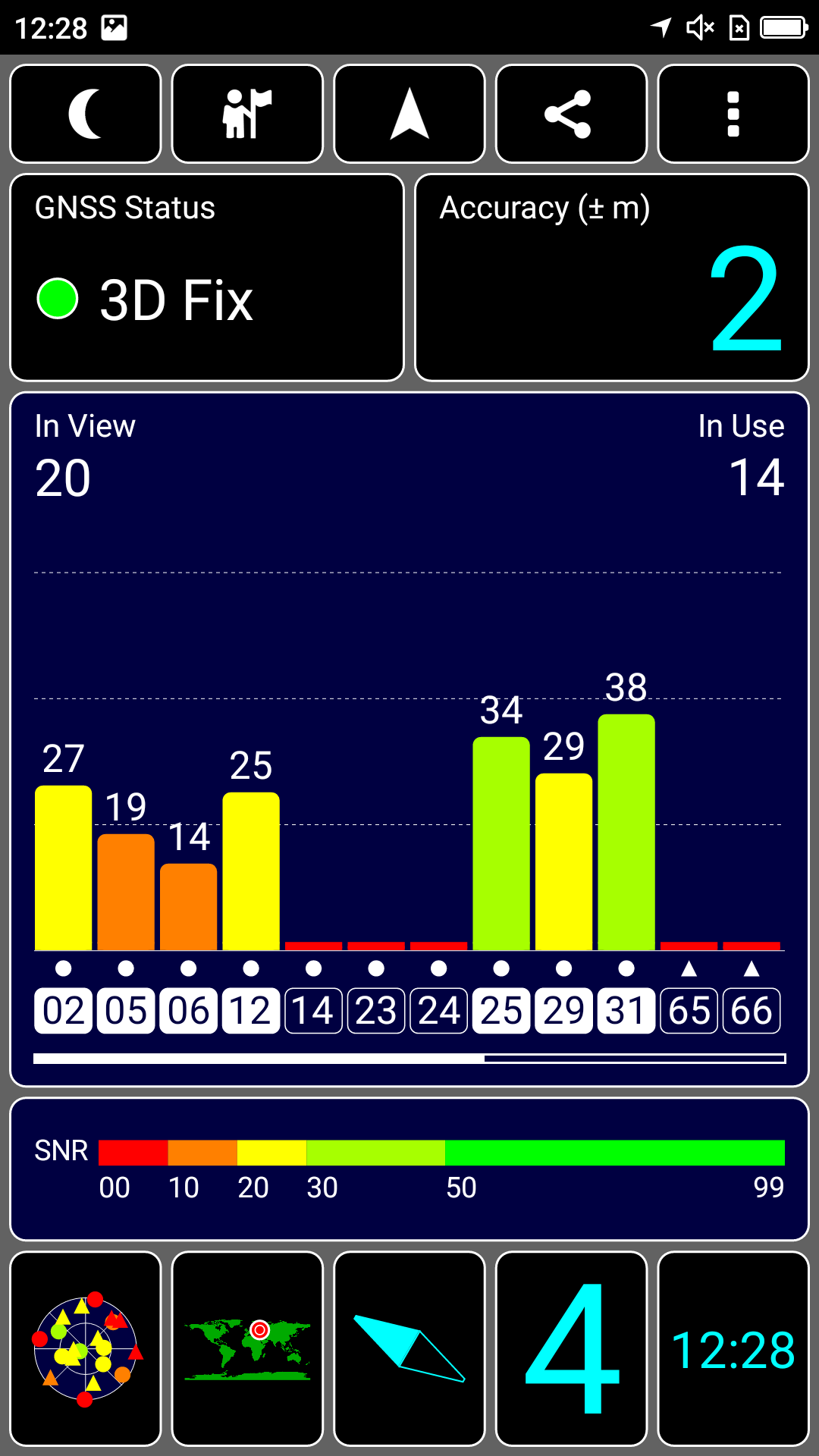
Task: Share the current location
Action: [x=571, y=114]
